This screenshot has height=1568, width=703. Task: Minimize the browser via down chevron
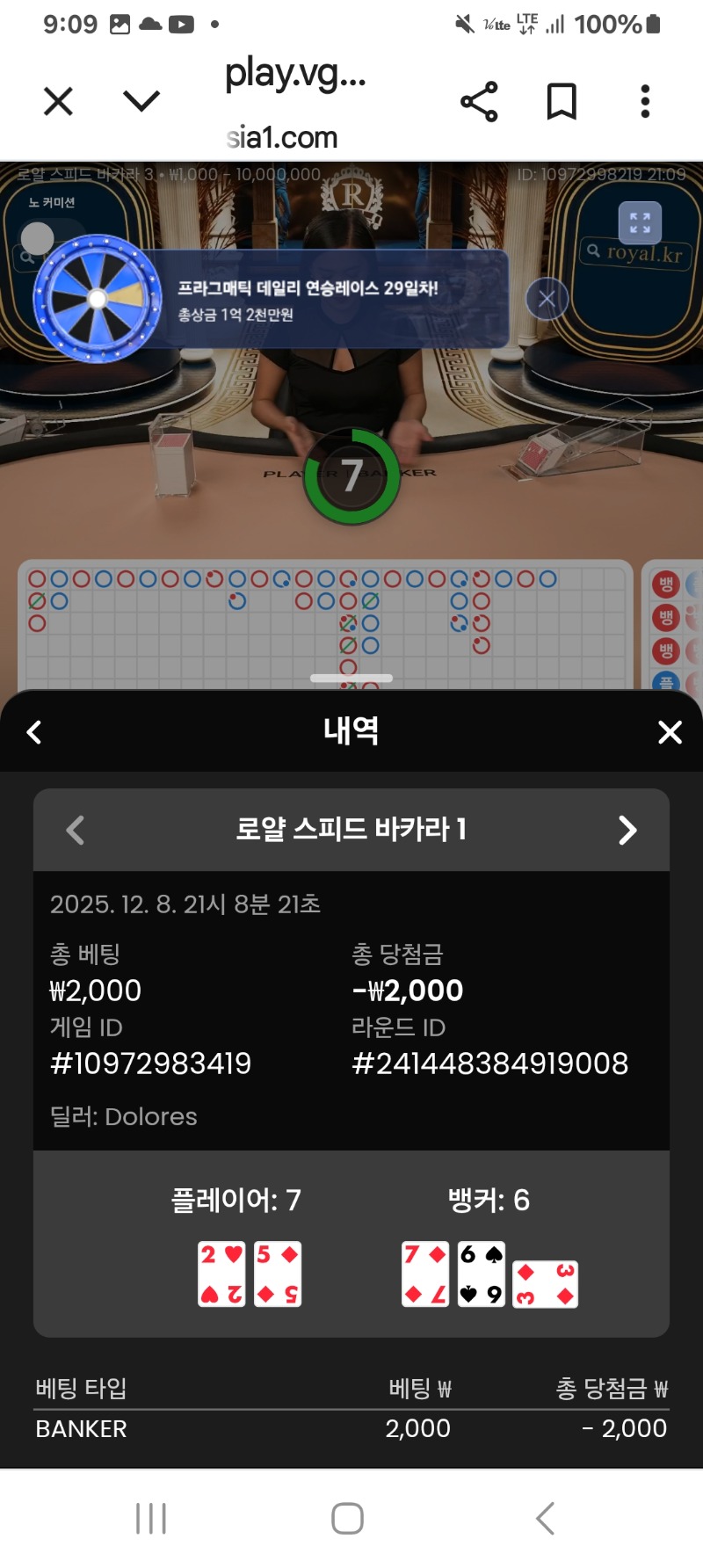(141, 102)
